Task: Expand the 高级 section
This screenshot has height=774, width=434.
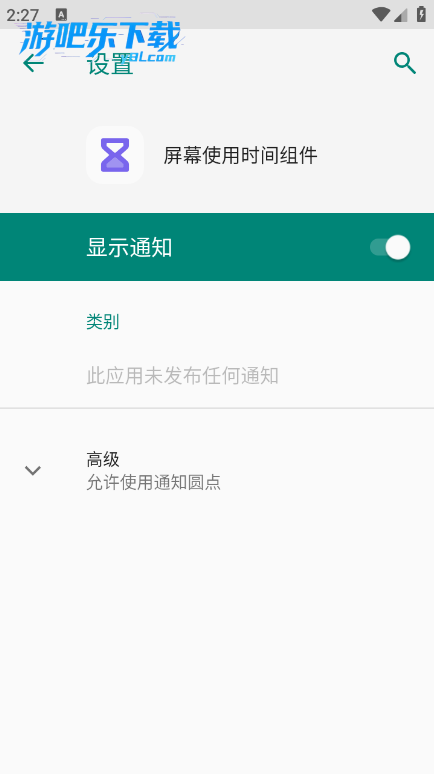Action: 217,470
